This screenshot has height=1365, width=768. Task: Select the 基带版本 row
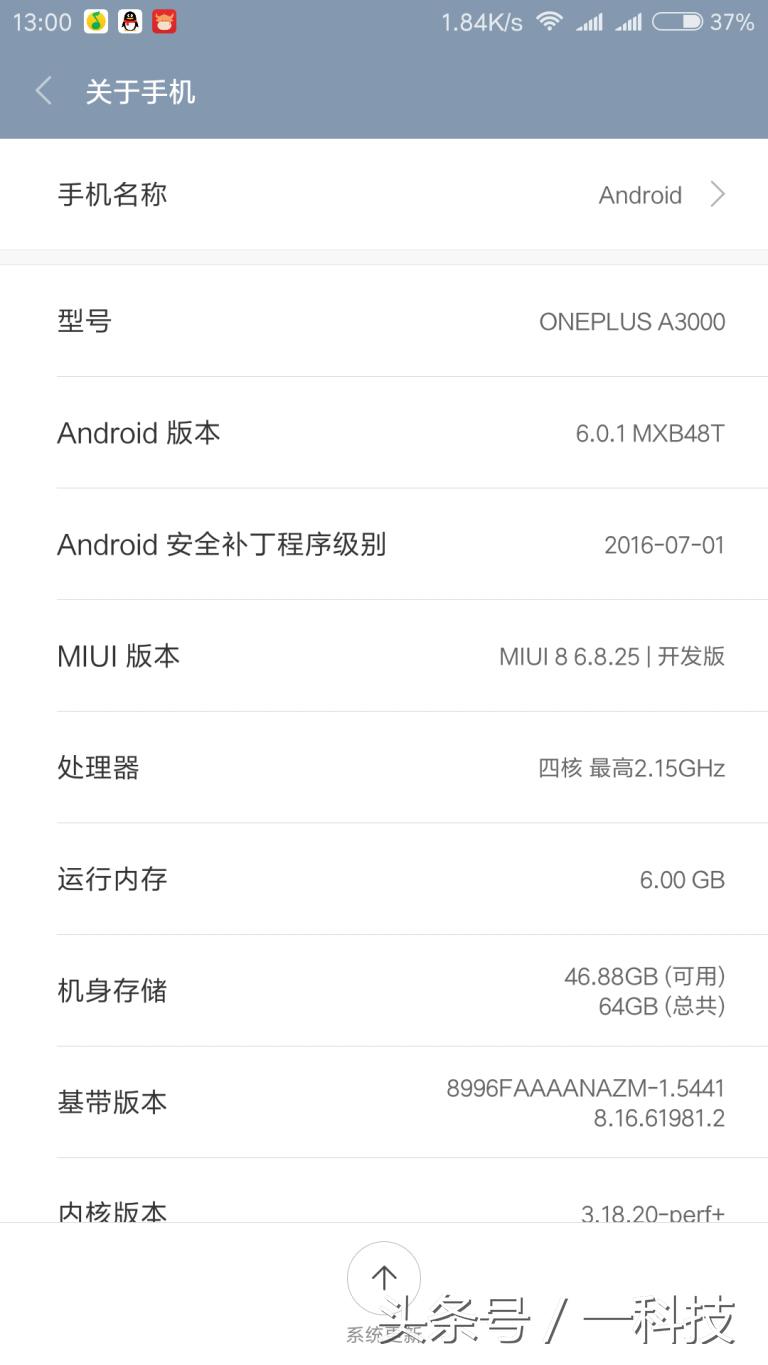click(x=384, y=1102)
